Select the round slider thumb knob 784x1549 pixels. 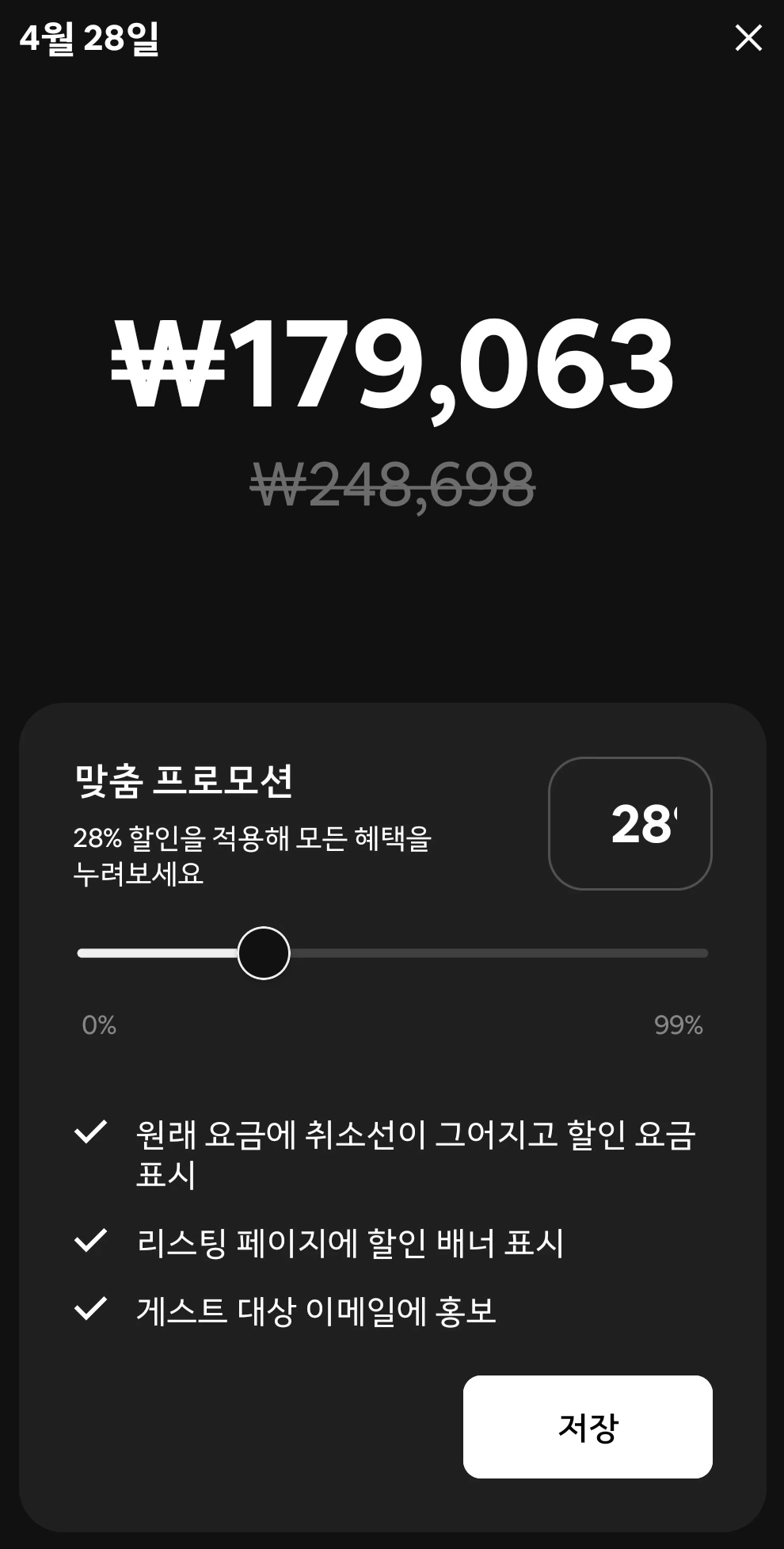[265, 954]
